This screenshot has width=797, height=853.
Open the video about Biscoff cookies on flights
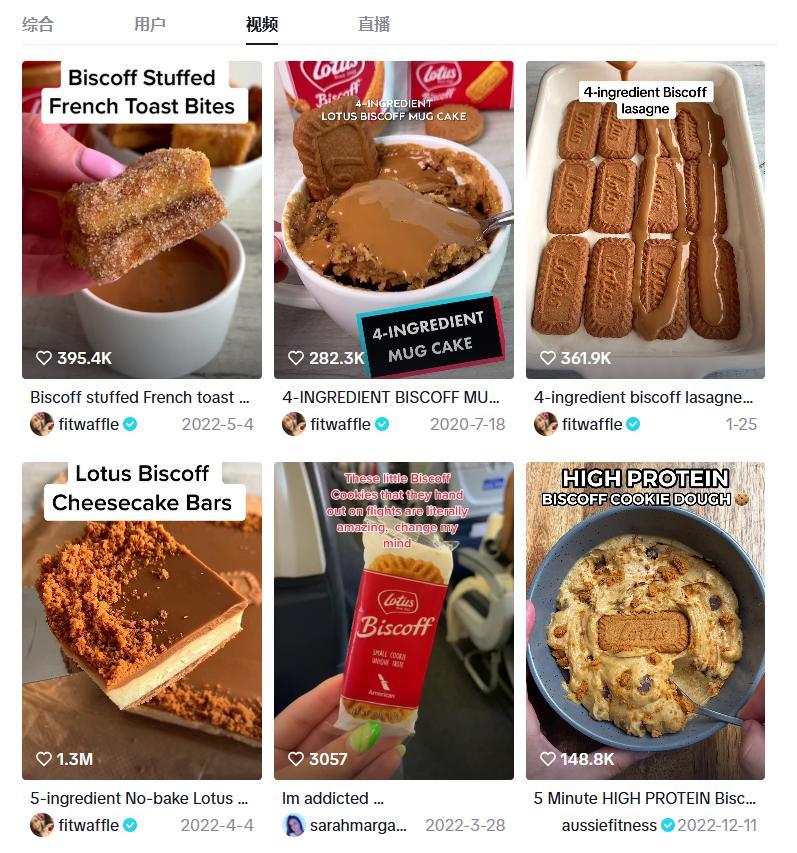(x=394, y=620)
